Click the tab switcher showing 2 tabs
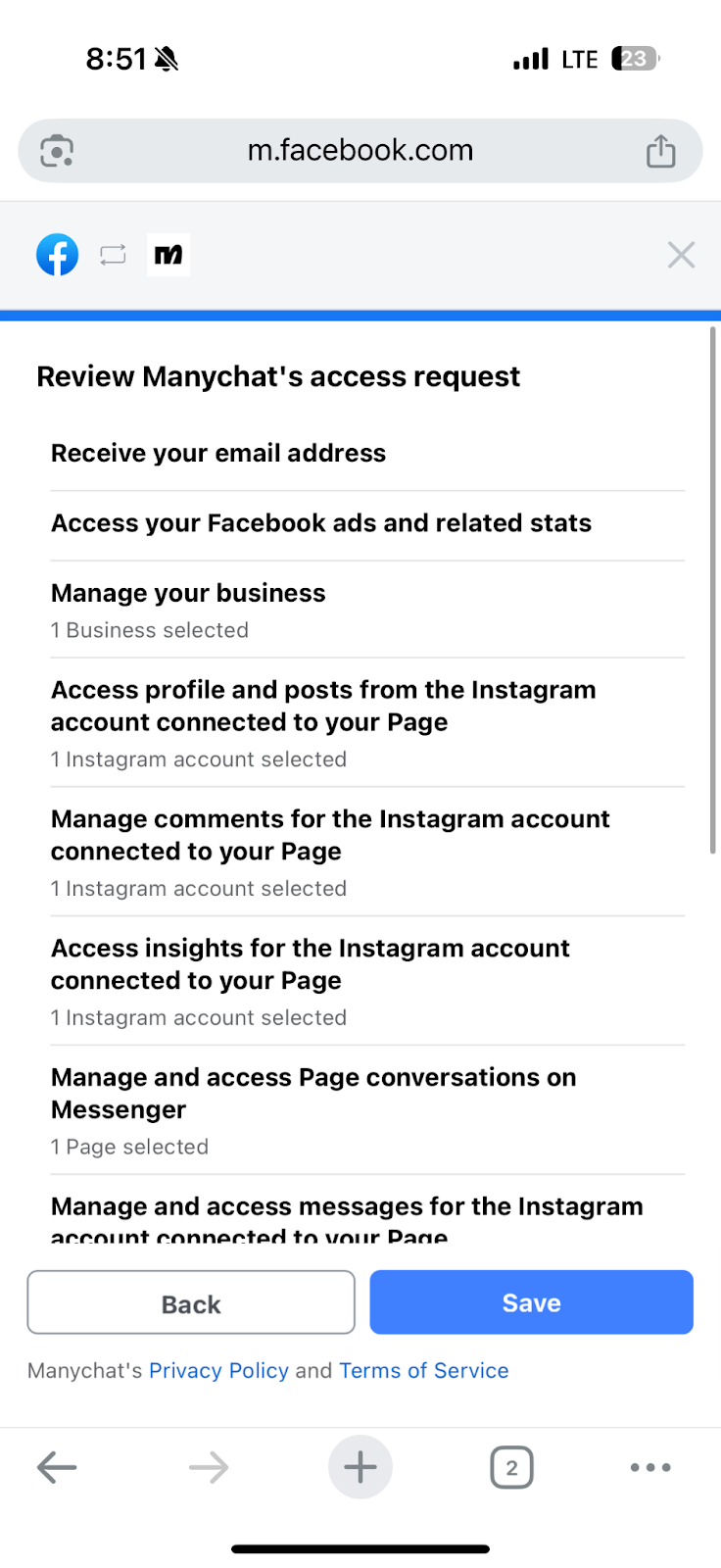The height and width of the screenshot is (1568, 721). [511, 1467]
